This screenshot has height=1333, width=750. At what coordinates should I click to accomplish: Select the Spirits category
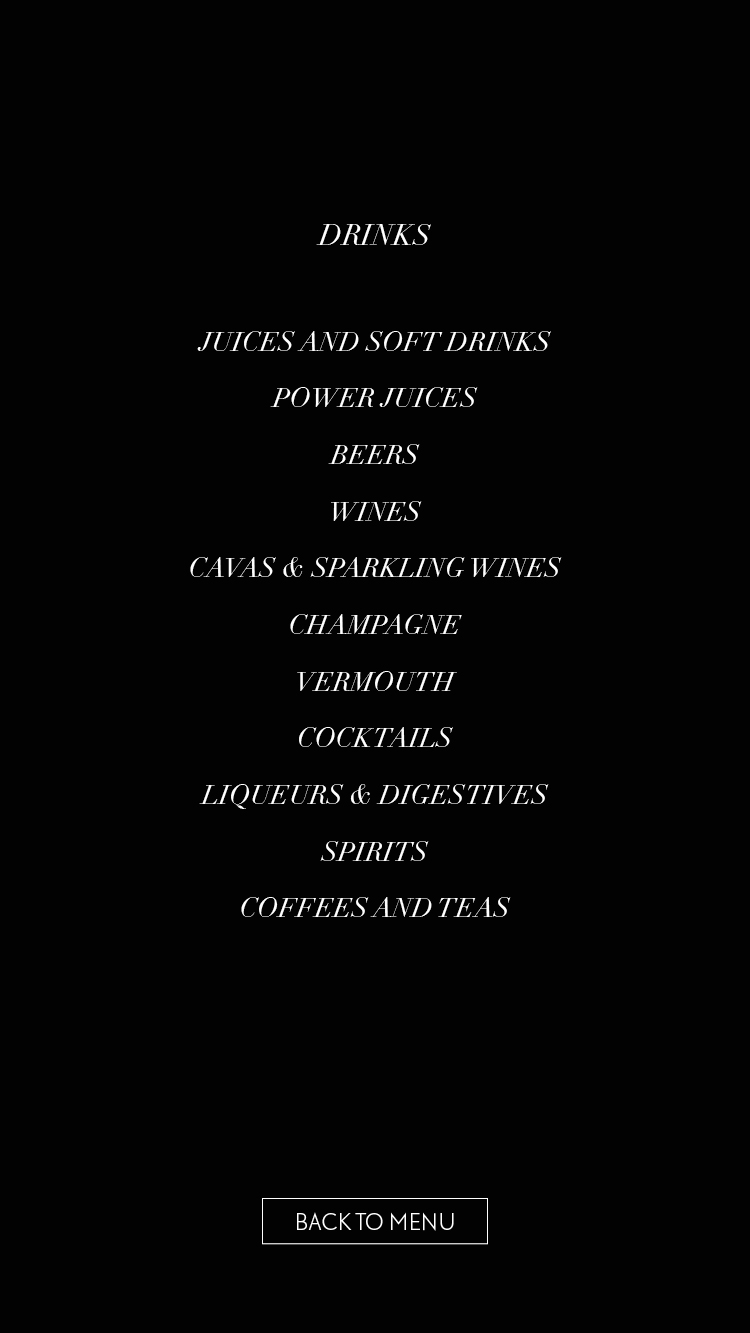[374, 852]
